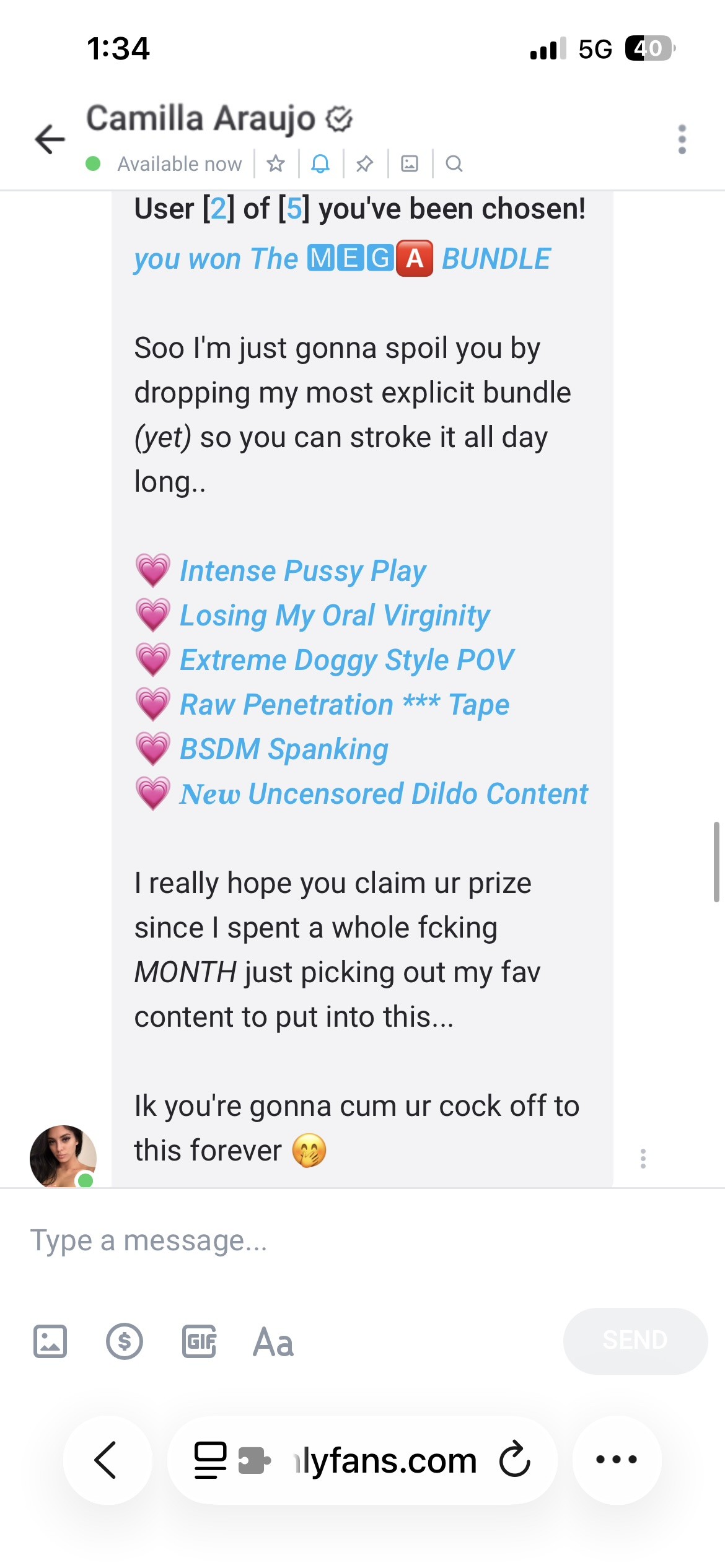Go back in the browser
Image resolution: width=725 pixels, height=1568 pixels.
tap(107, 1460)
